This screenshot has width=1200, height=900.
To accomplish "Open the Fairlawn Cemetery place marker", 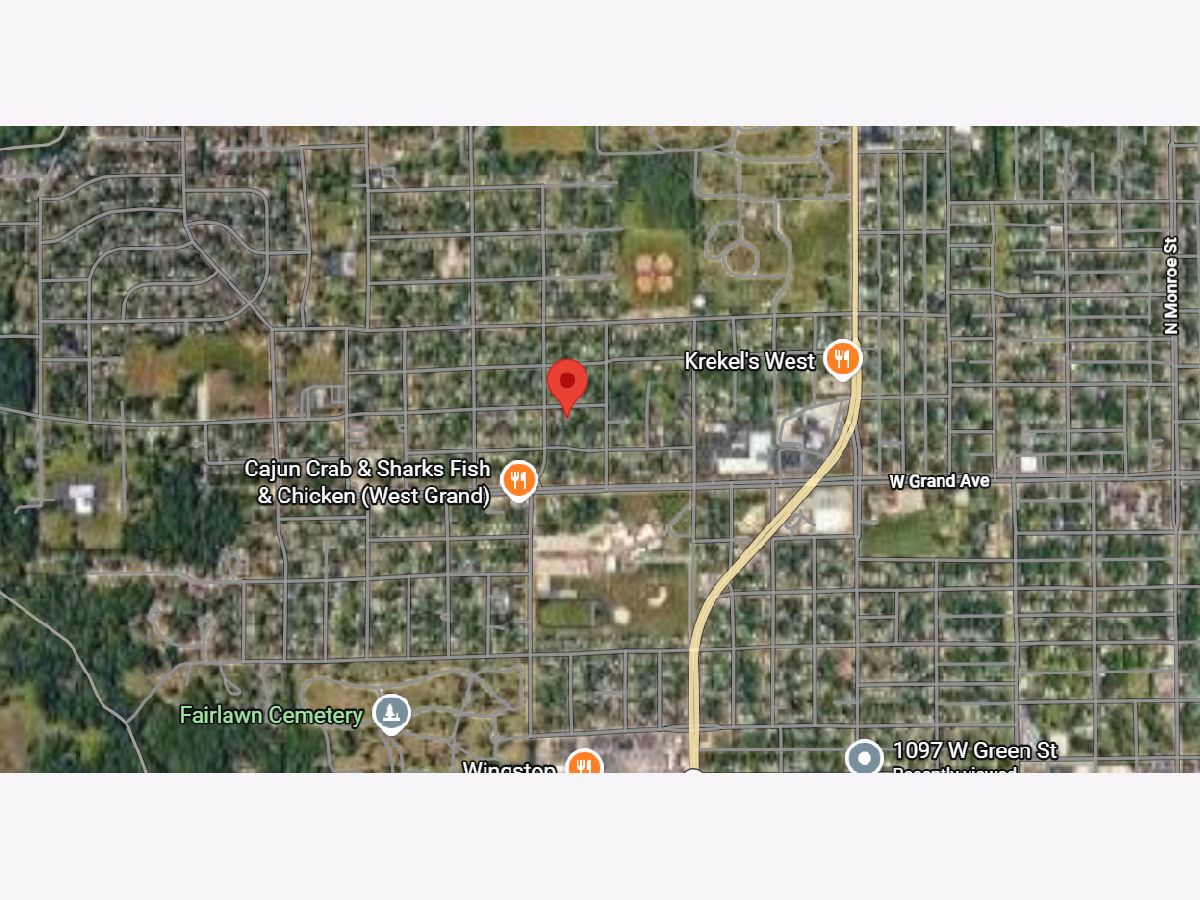I will [x=391, y=714].
